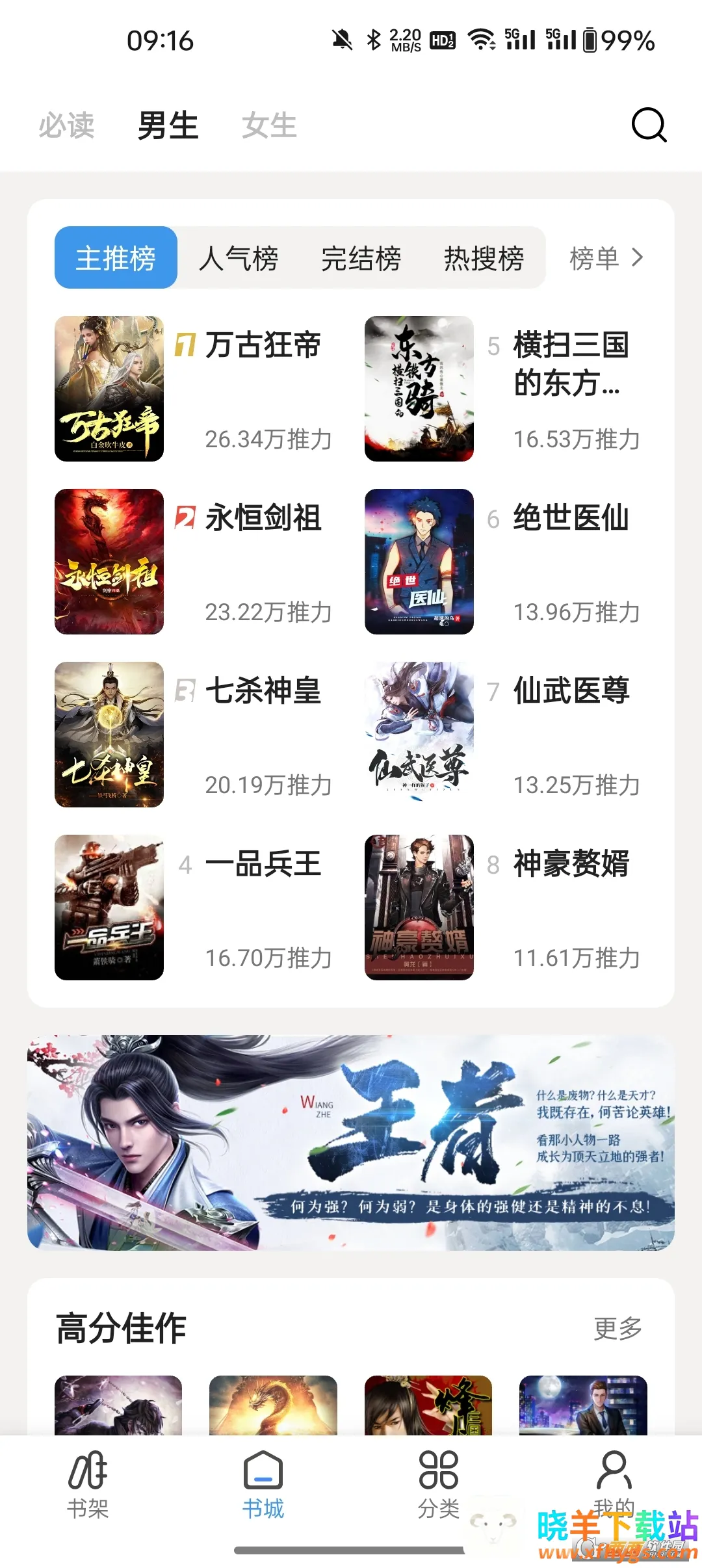702x1568 pixels.
Task: Switch to the 女生 tab
Action: [x=269, y=125]
